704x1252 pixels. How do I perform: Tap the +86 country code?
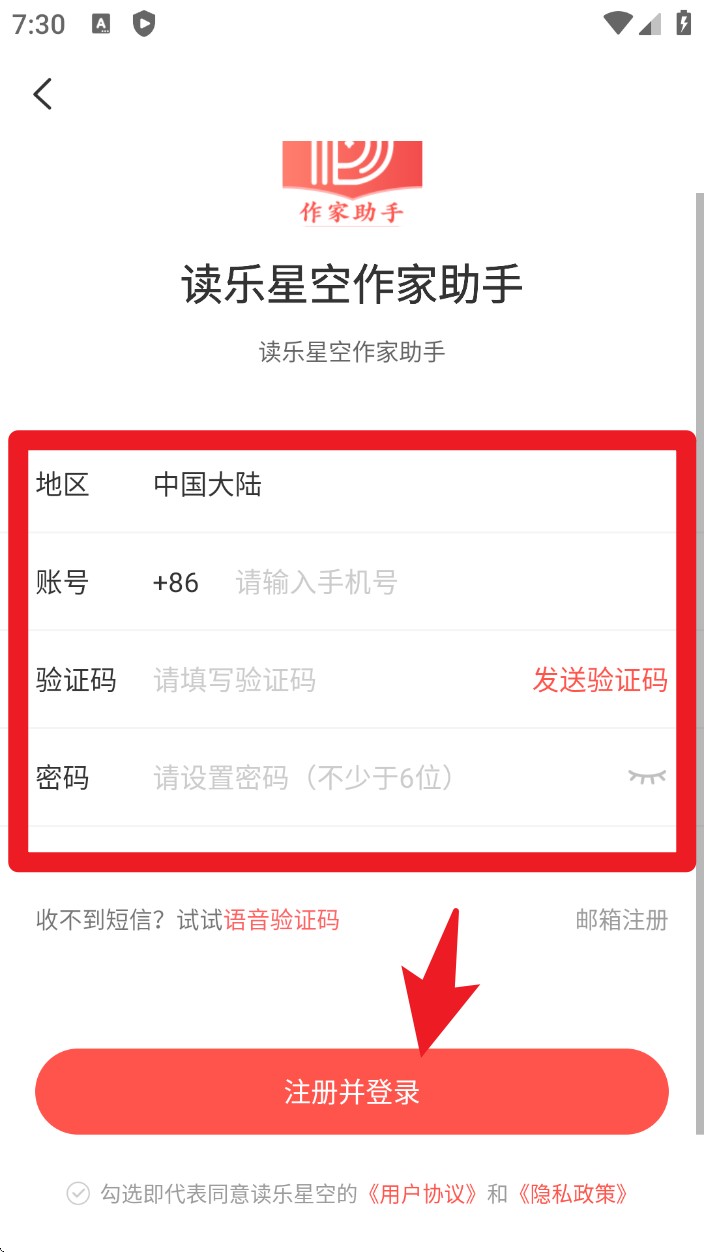tap(176, 583)
